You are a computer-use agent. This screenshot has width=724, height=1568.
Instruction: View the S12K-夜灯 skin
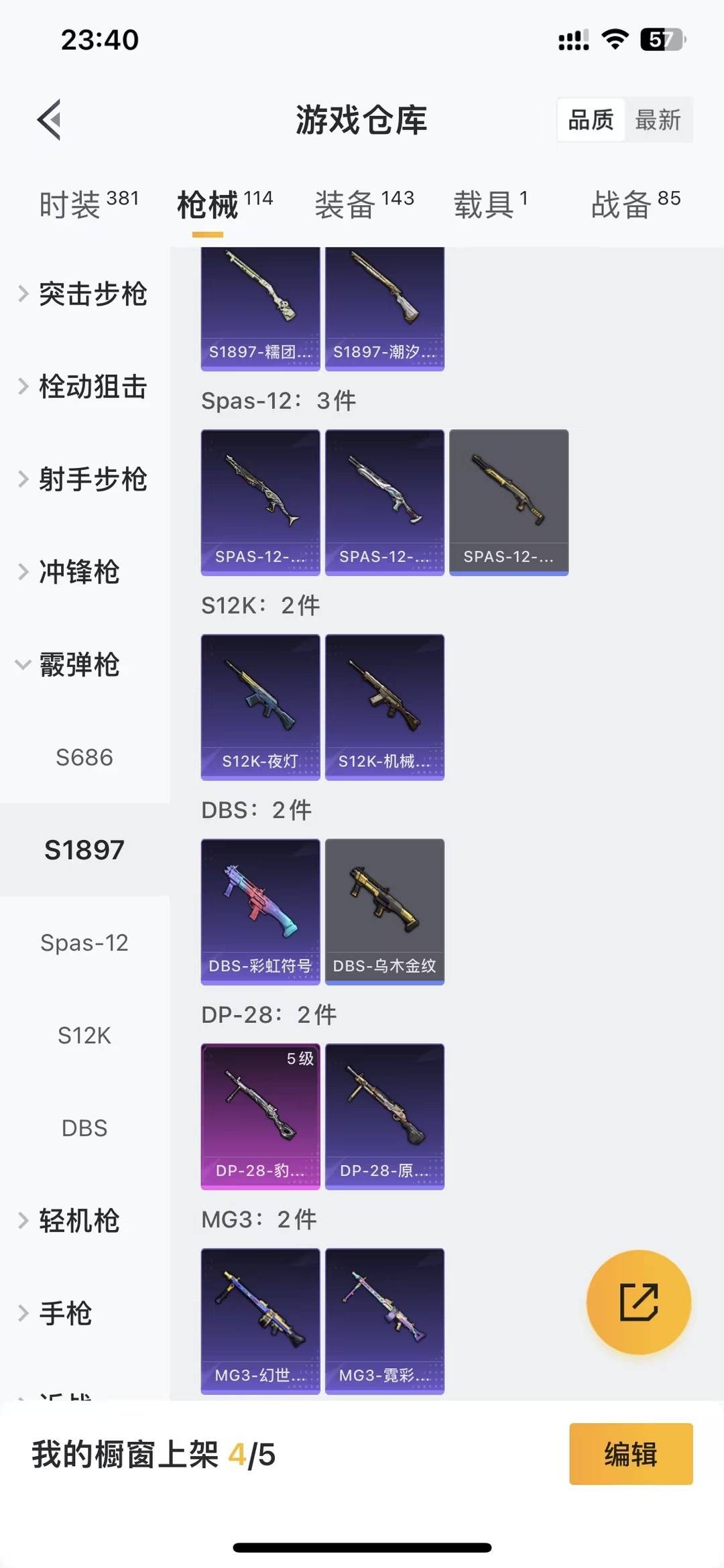(259, 707)
